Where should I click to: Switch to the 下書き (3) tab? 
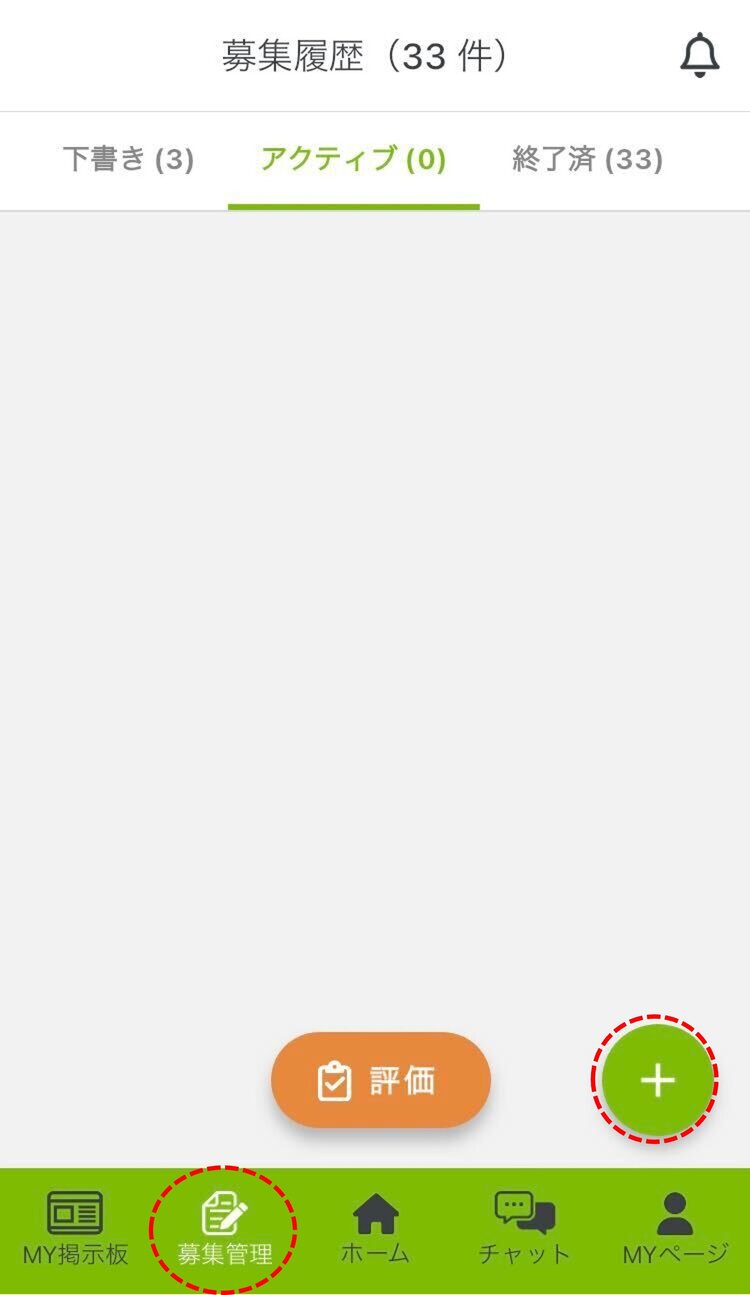128,159
